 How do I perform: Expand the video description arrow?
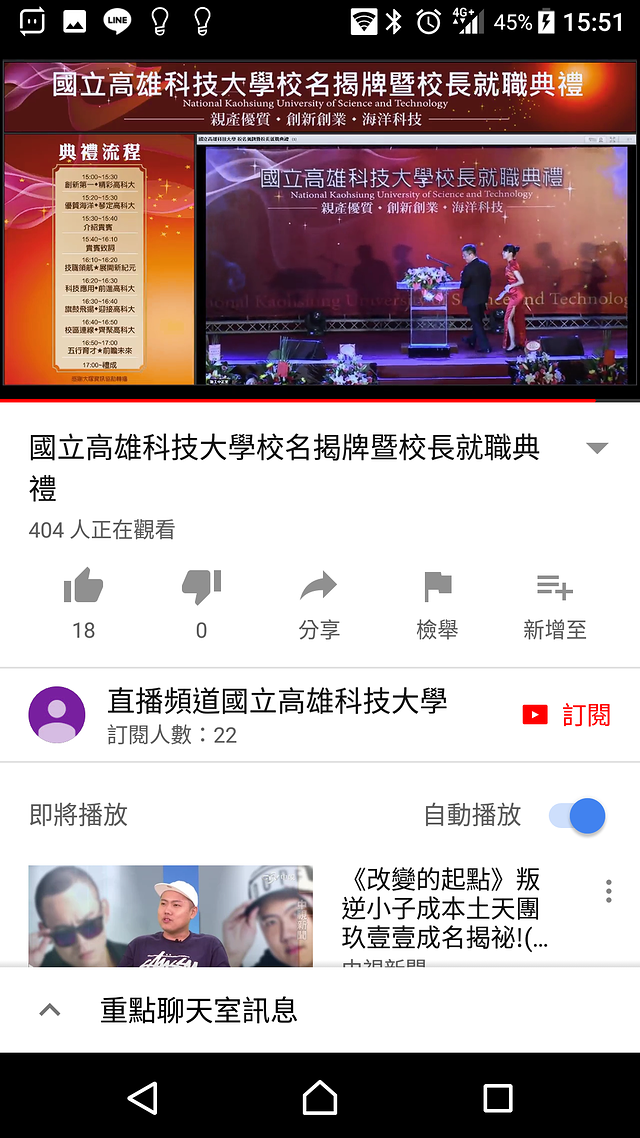[x=597, y=448]
